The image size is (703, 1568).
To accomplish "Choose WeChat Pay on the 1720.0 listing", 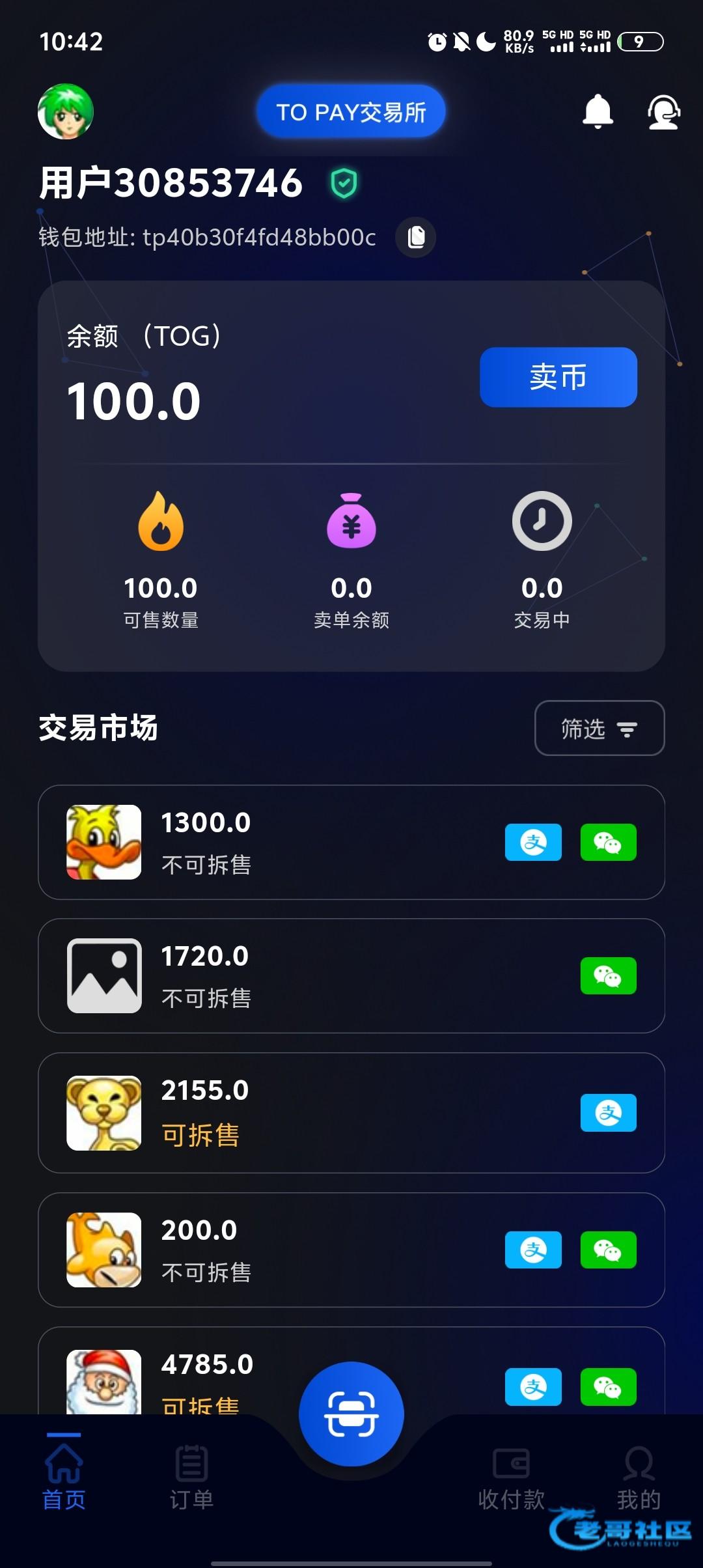I will pos(608,975).
